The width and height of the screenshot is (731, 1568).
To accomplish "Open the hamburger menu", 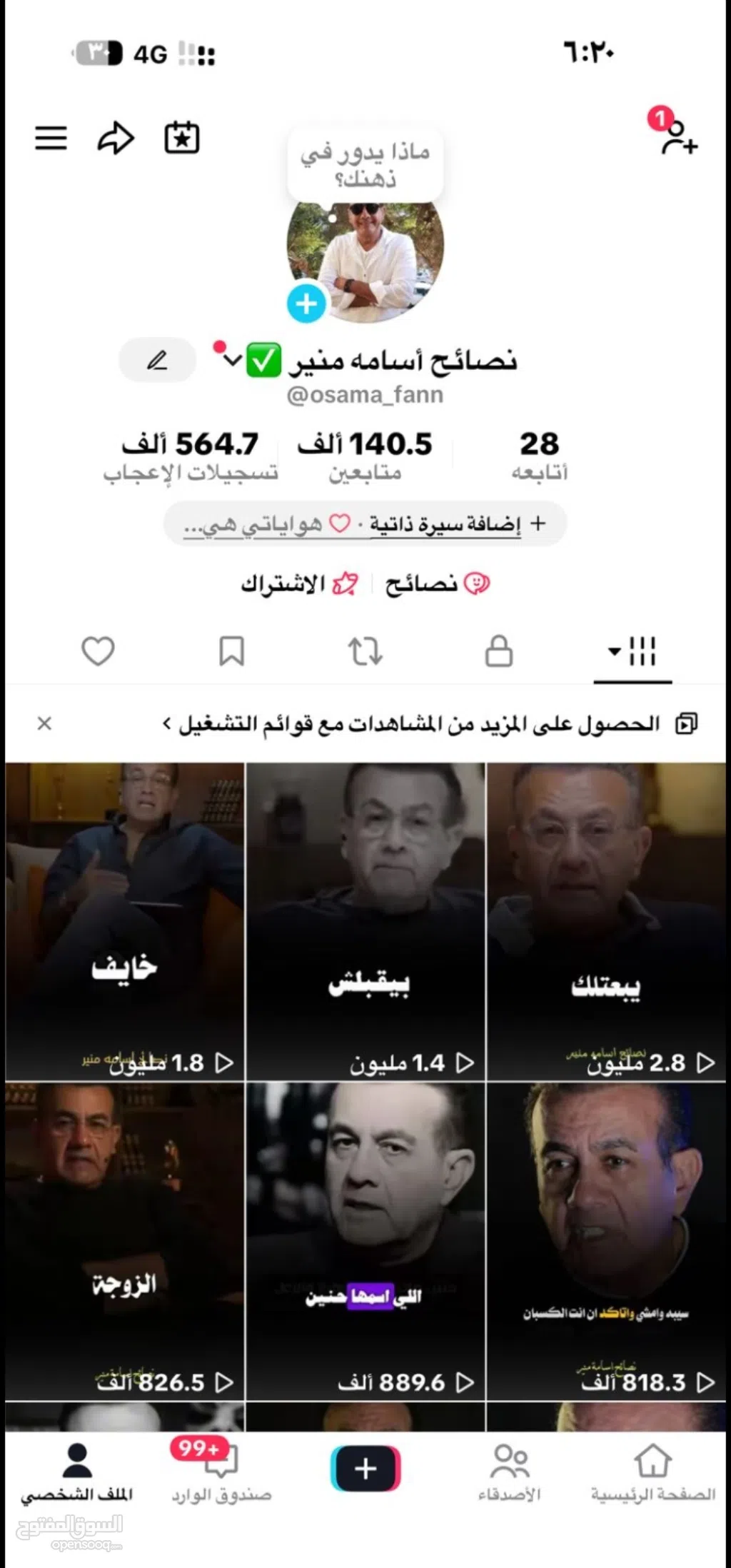I will point(51,138).
